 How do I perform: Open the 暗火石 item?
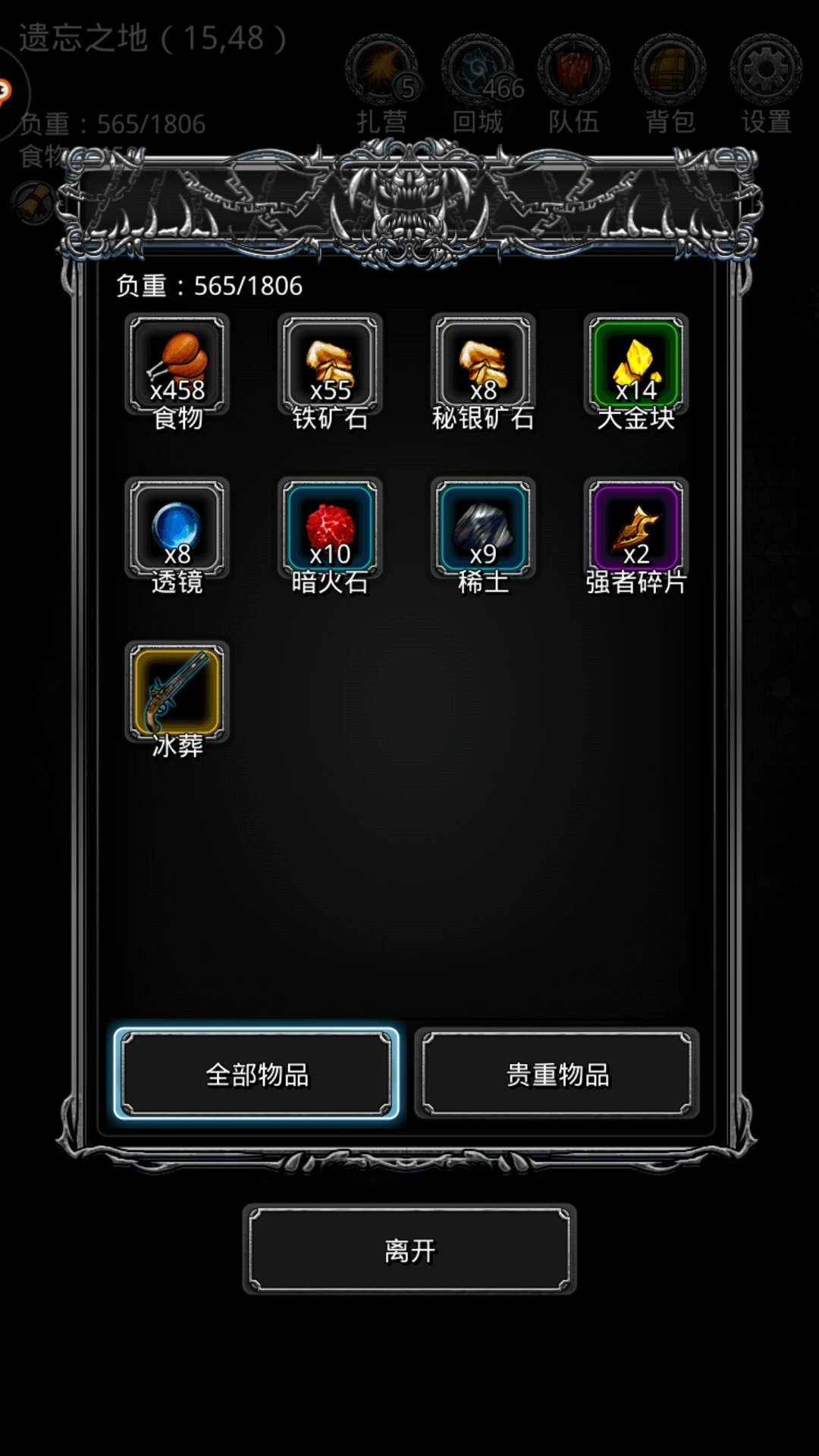[330, 529]
